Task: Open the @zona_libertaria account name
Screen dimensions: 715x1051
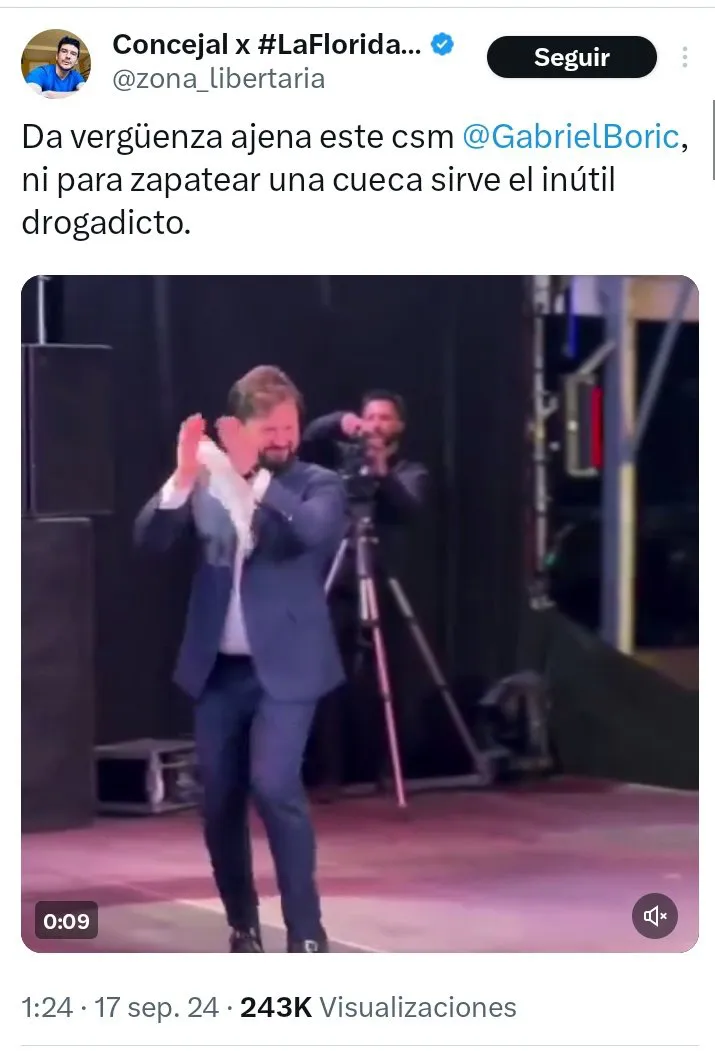Action: coord(219,79)
